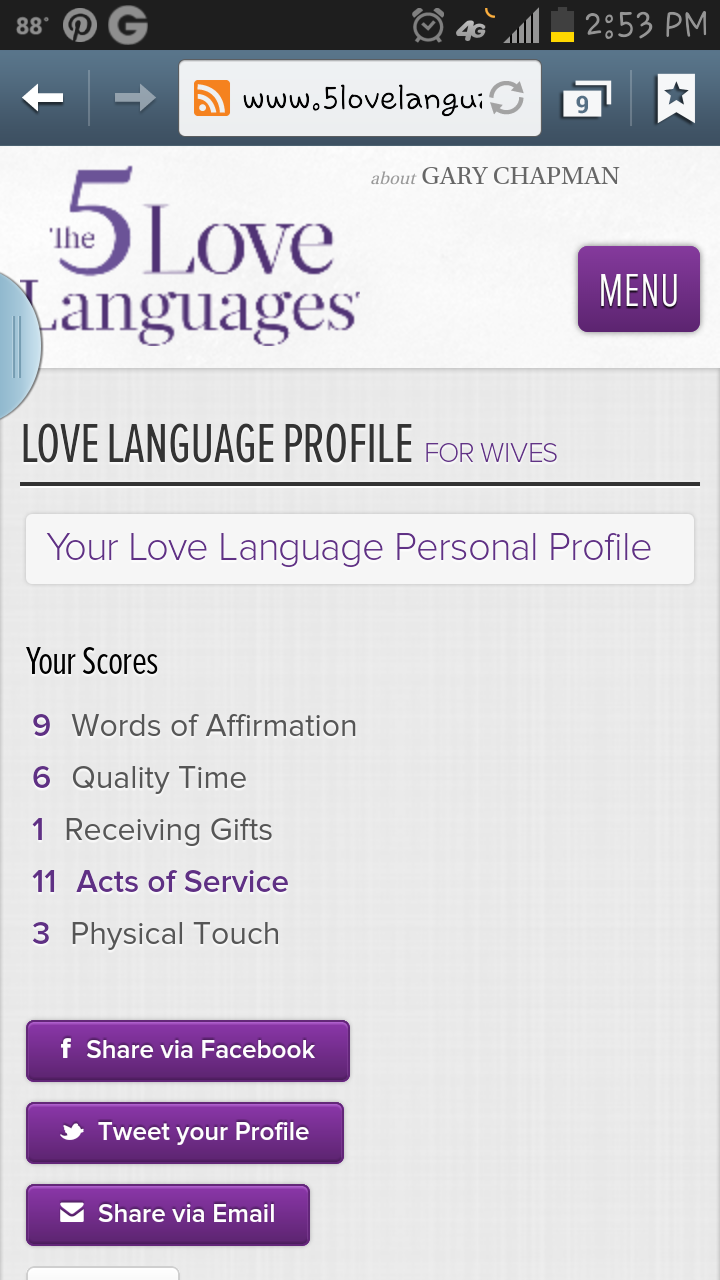Go back to the previous page
This screenshot has width=720, height=1280.
43,98
